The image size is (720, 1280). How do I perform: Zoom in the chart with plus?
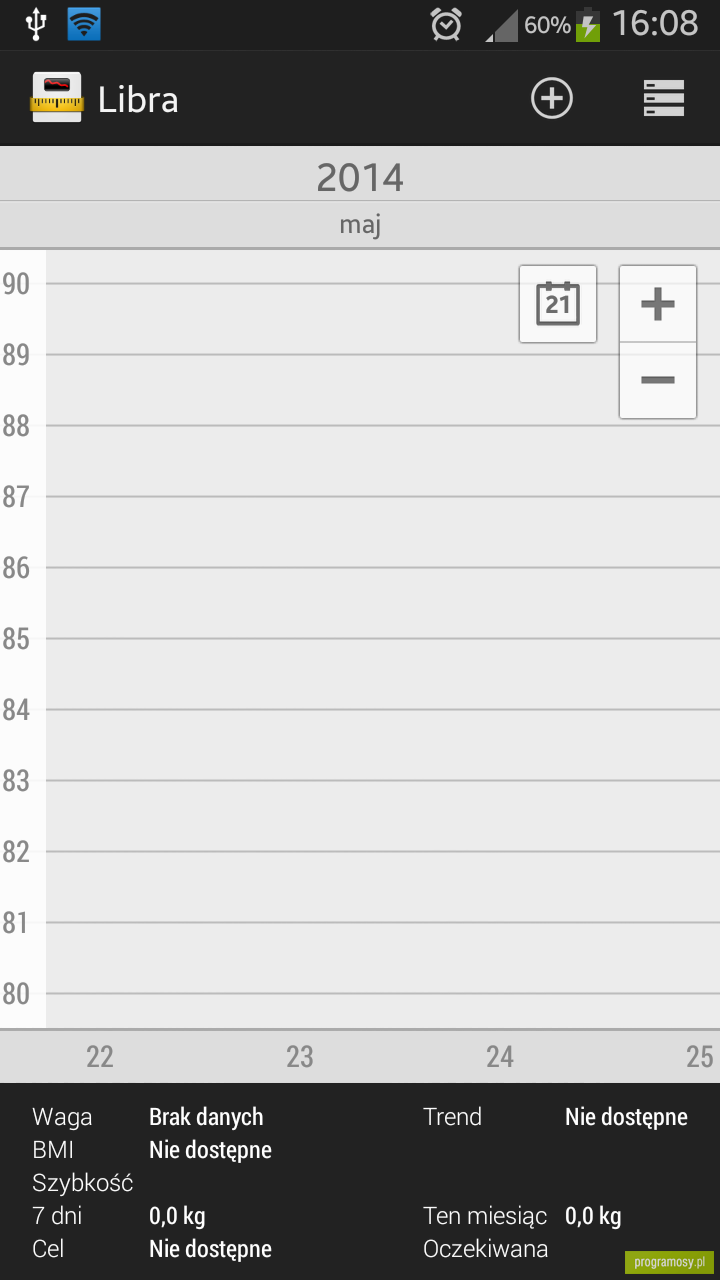658,304
